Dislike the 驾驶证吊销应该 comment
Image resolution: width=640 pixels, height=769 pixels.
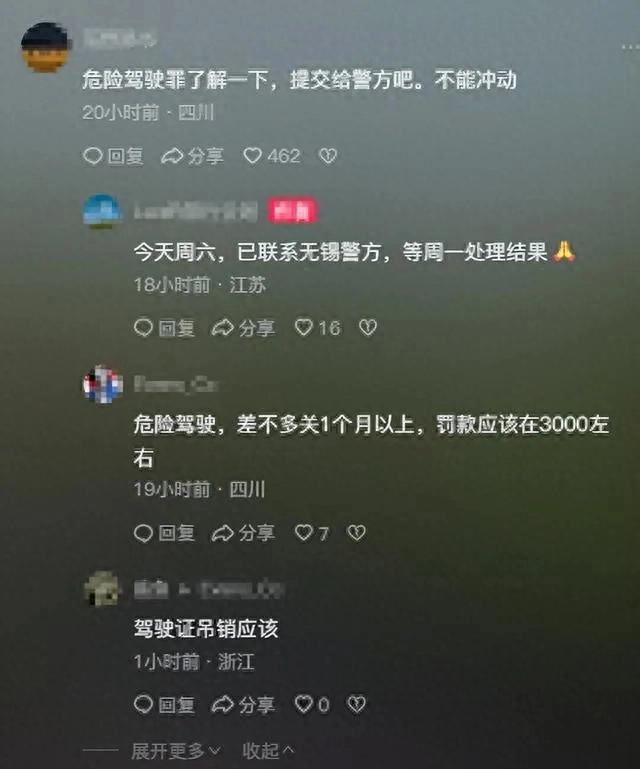(356, 705)
